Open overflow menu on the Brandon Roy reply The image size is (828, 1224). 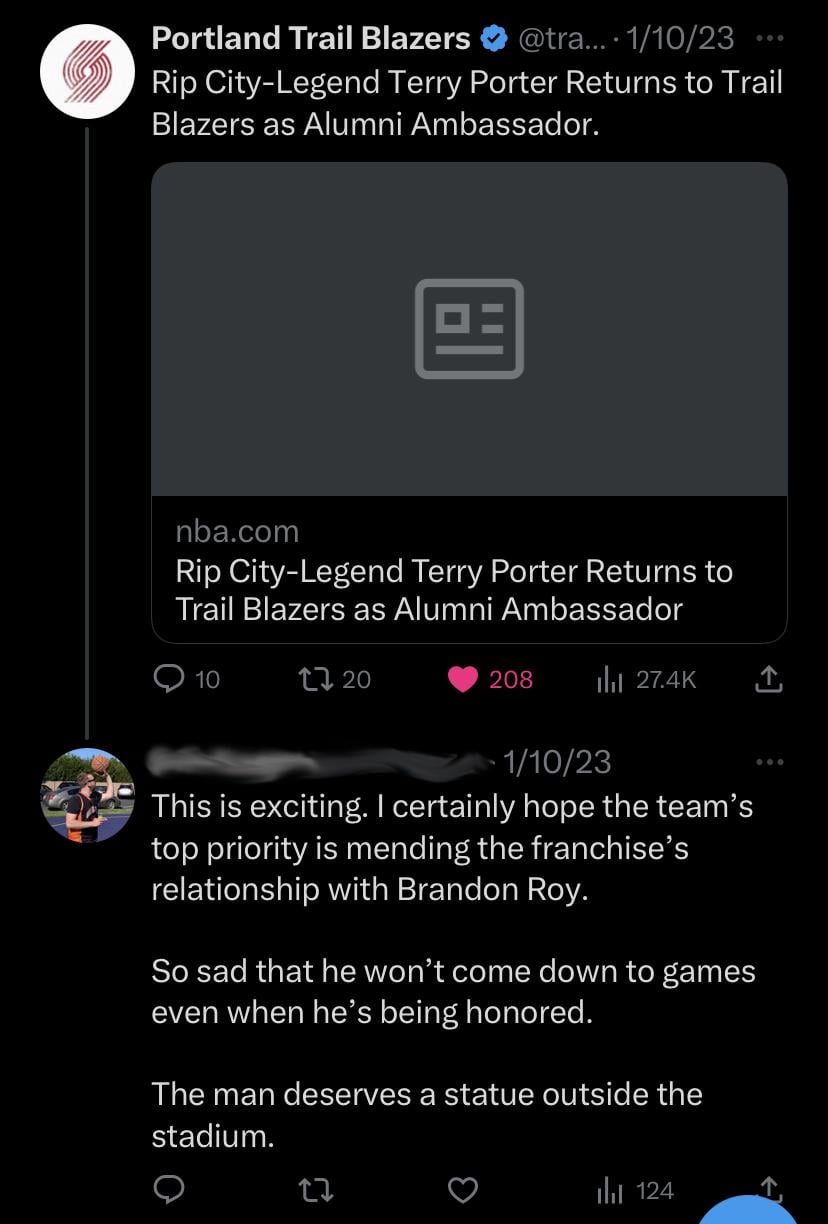point(768,763)
